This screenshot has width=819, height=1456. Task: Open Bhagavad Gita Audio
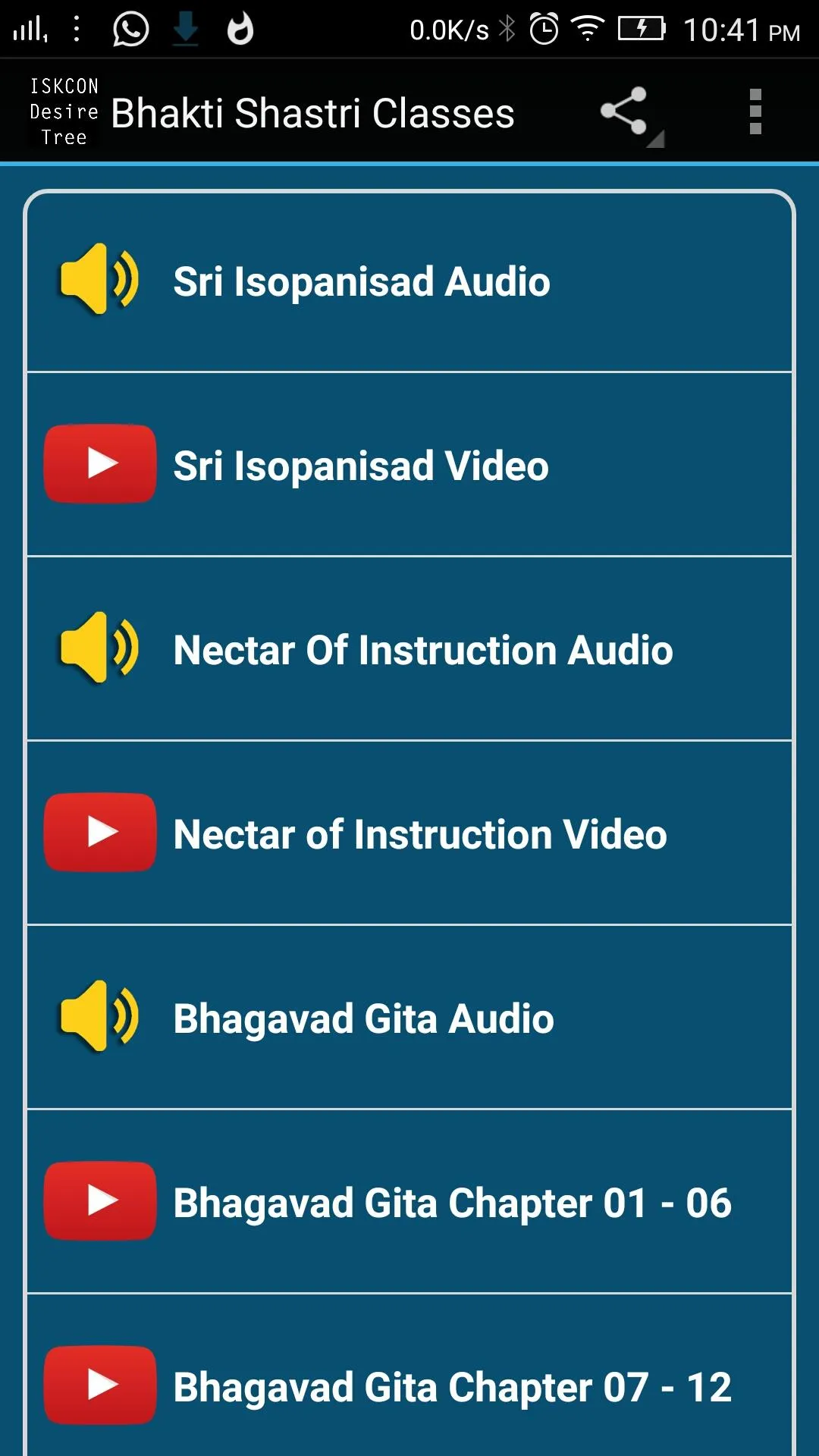pyautogui.click(x=409, y=1017)
